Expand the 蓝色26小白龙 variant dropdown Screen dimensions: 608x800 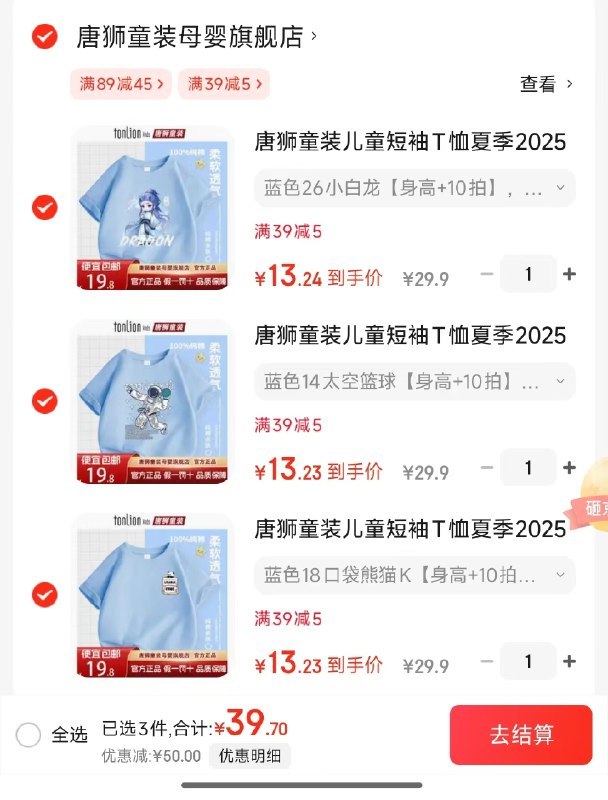pos(414,187)
